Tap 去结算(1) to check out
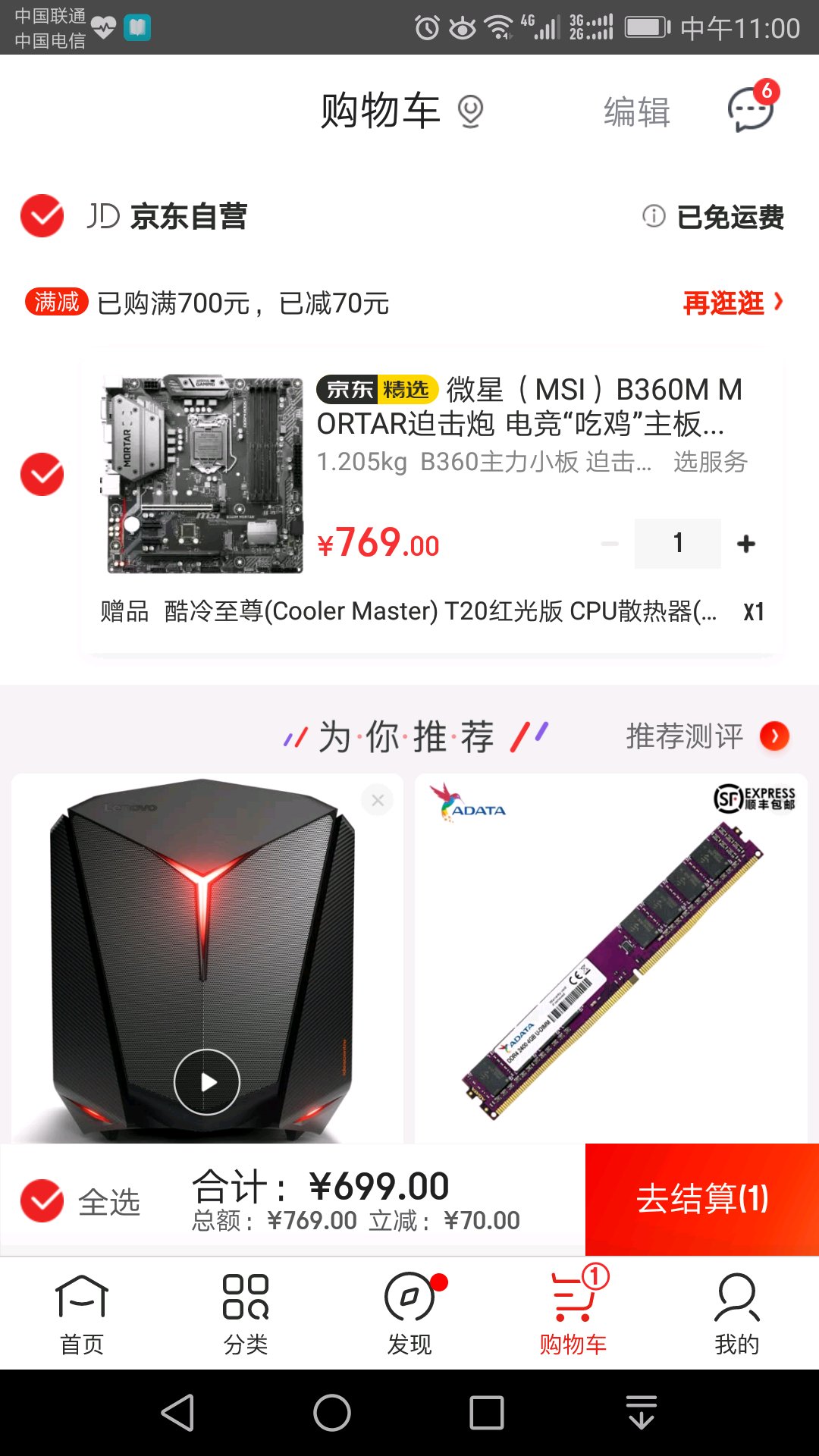The width and height of the screenshot is (819, 1456). (x=702, y=1200)
